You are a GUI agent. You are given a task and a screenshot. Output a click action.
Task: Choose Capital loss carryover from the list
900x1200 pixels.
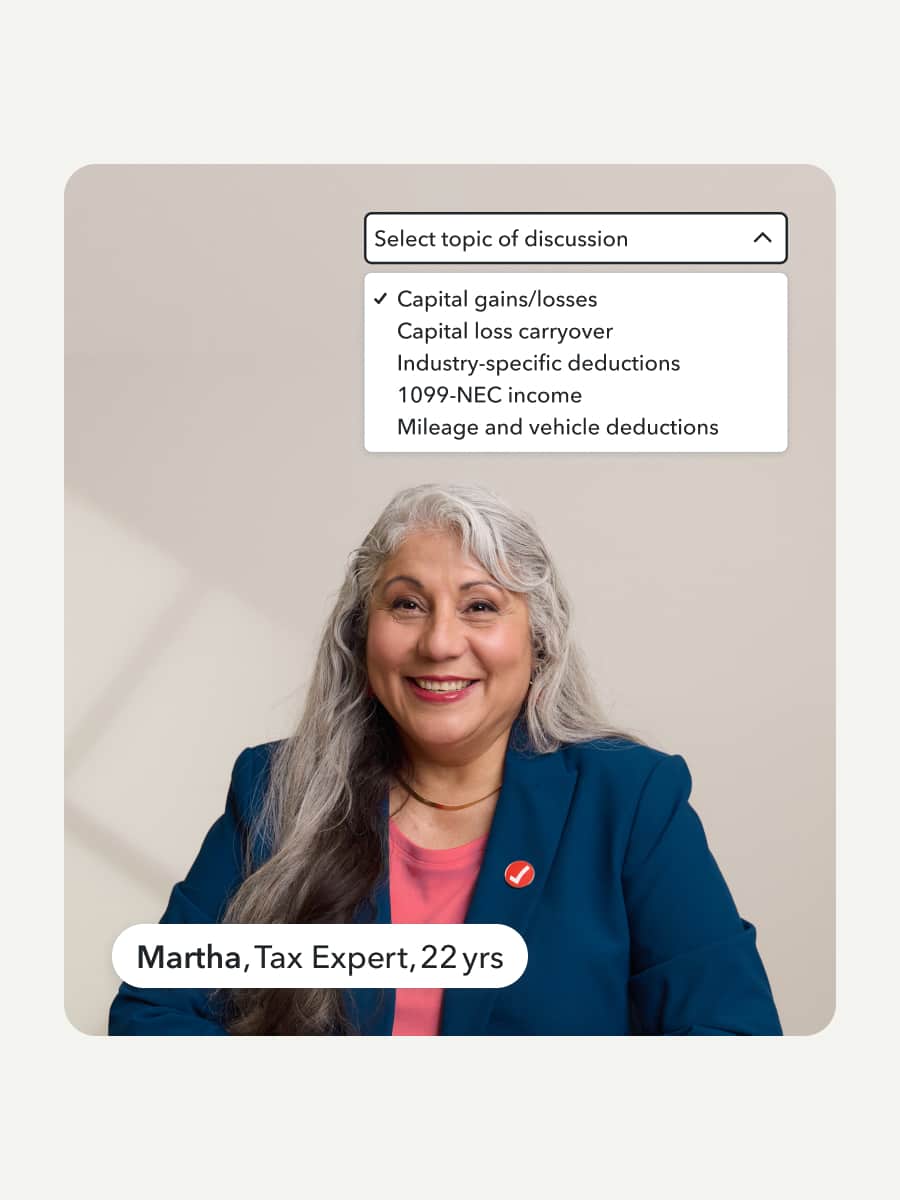pyautogui.click(x=504, y=331)
